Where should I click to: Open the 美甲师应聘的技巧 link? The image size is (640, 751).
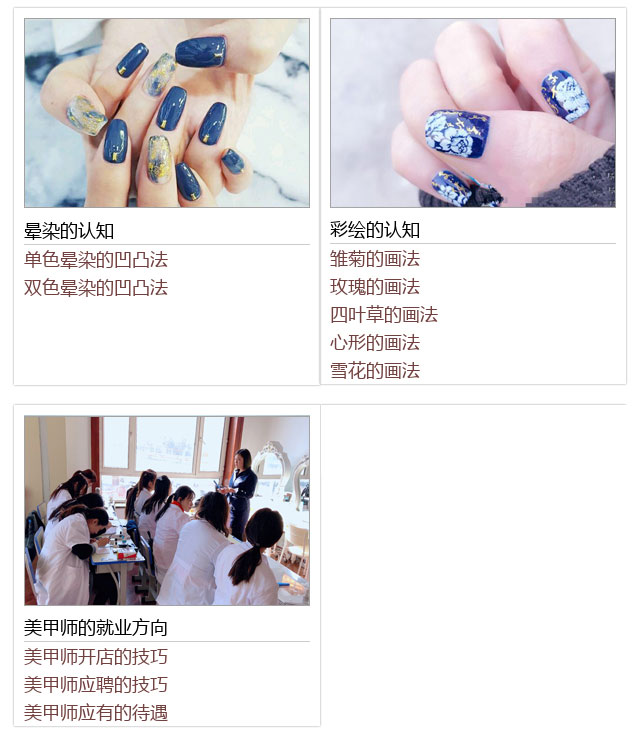click(x=96, y=685)
